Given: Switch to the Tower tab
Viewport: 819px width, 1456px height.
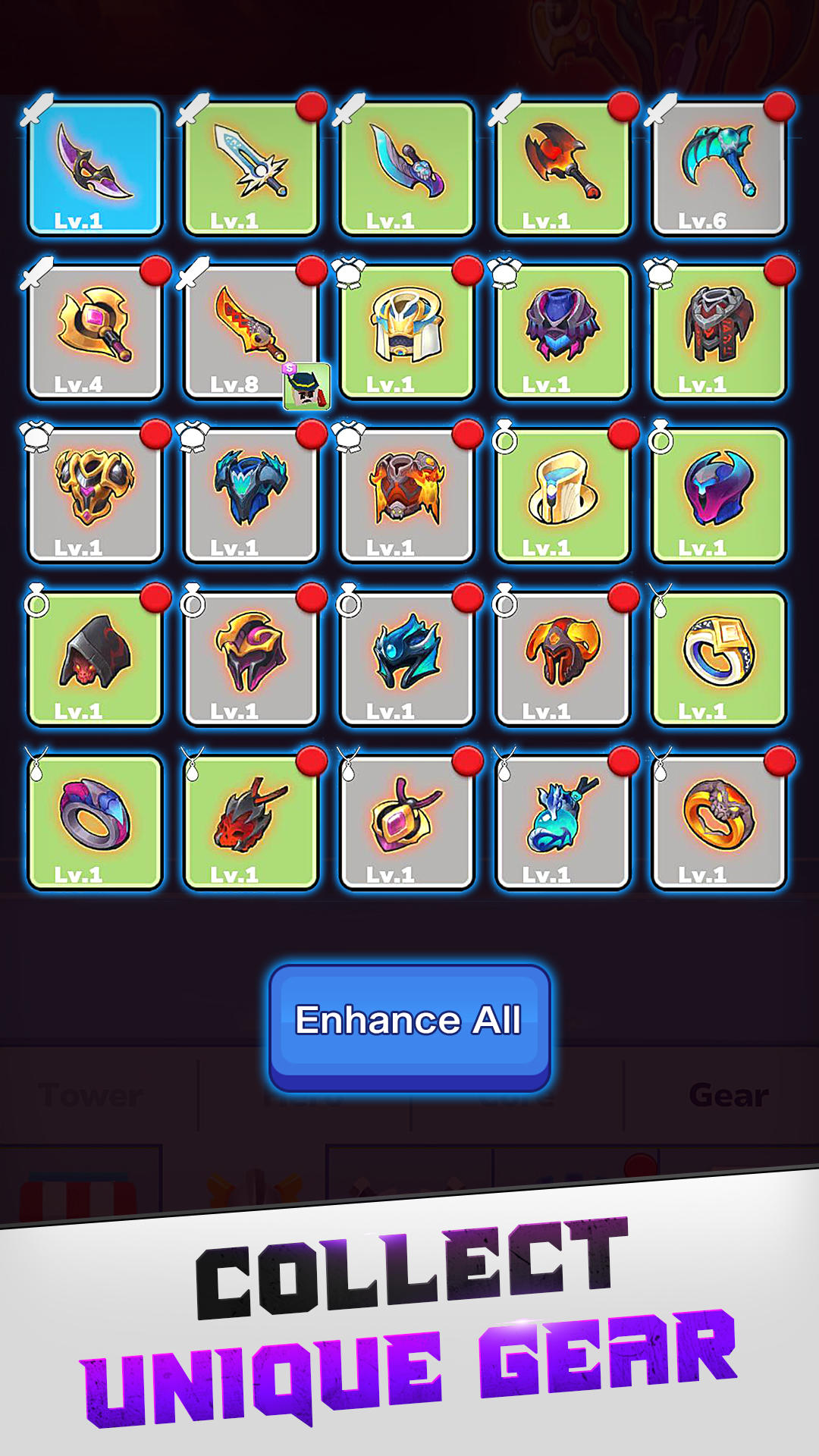Looking at the screenshot, I should [91, 1094].
